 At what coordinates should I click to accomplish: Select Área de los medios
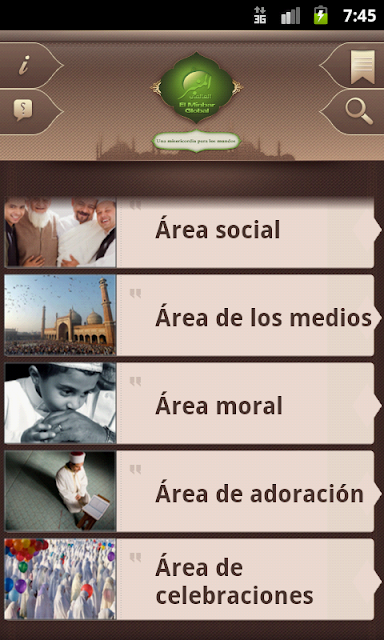(193, 315)
